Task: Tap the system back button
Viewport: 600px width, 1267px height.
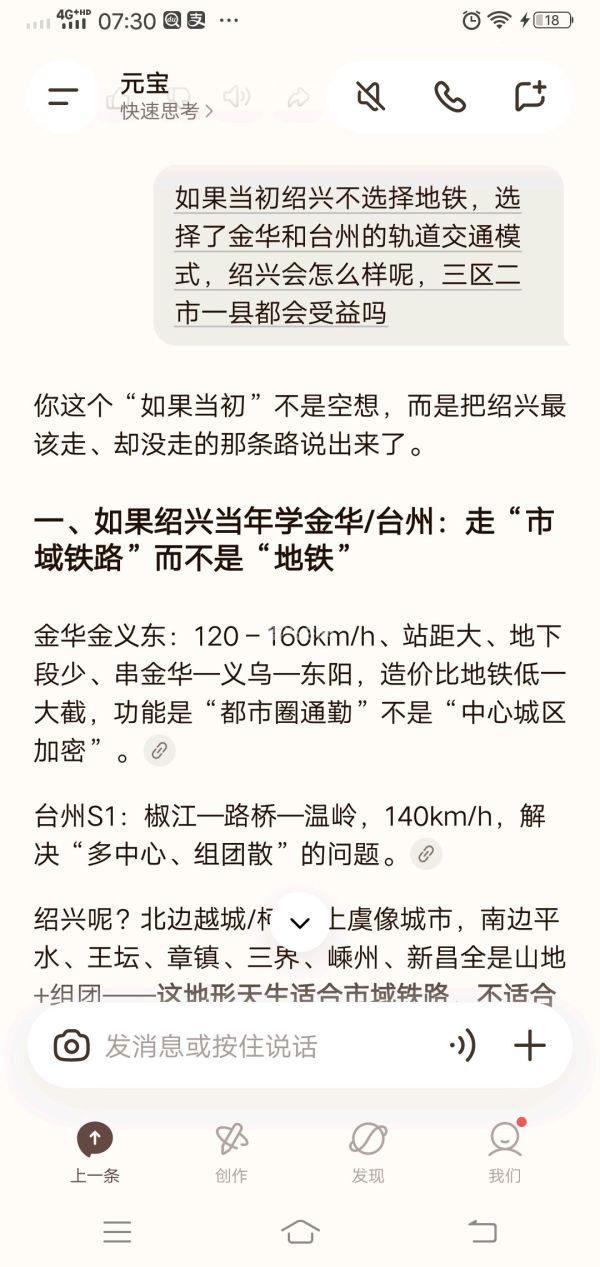Action: [483, 1232]
